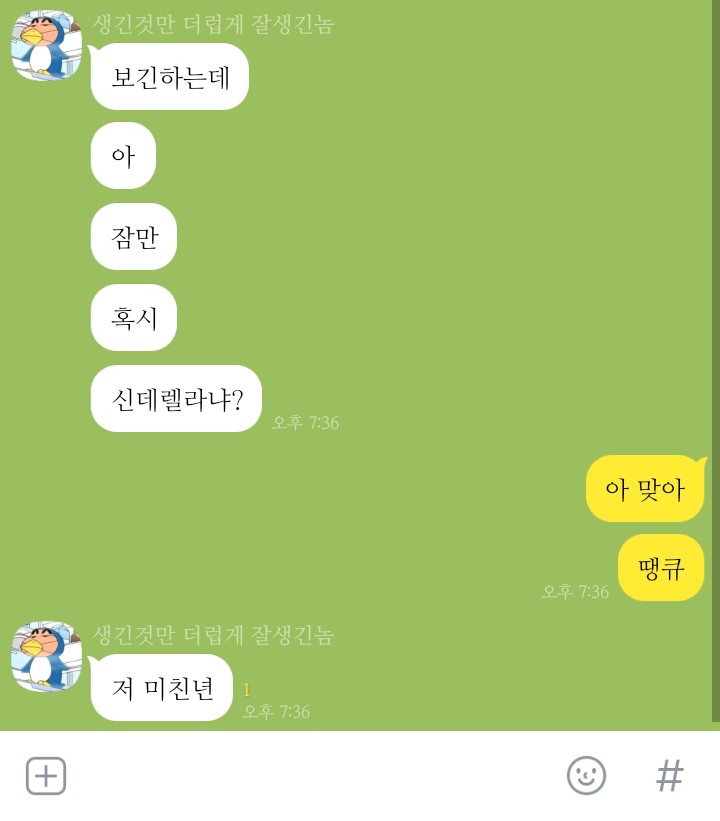
Task: Open sender's profile picture beside 저 미친년
Action: [46, 656]
